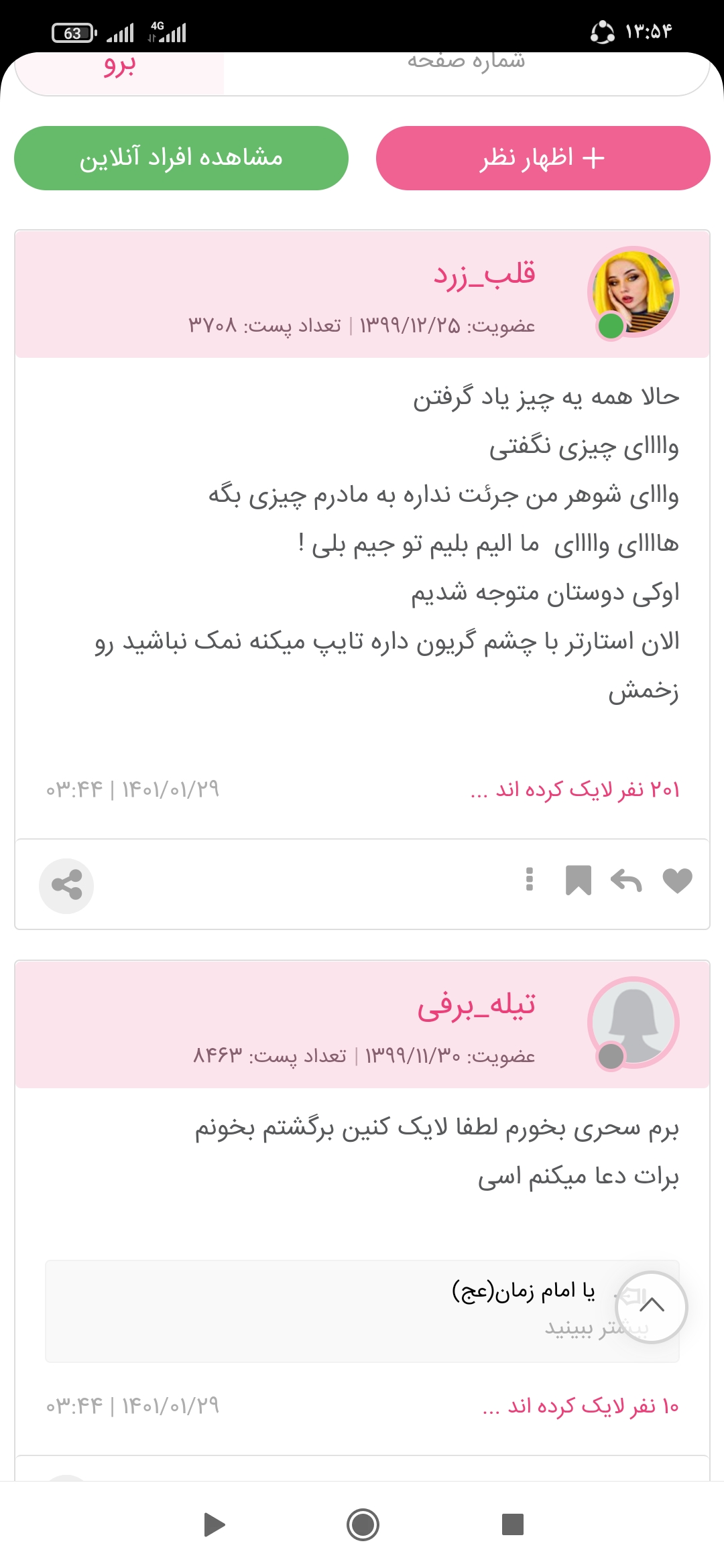The image size is (724, 1568).
Task: Share the post by قلب_زرد
Action: coord(66,885)
